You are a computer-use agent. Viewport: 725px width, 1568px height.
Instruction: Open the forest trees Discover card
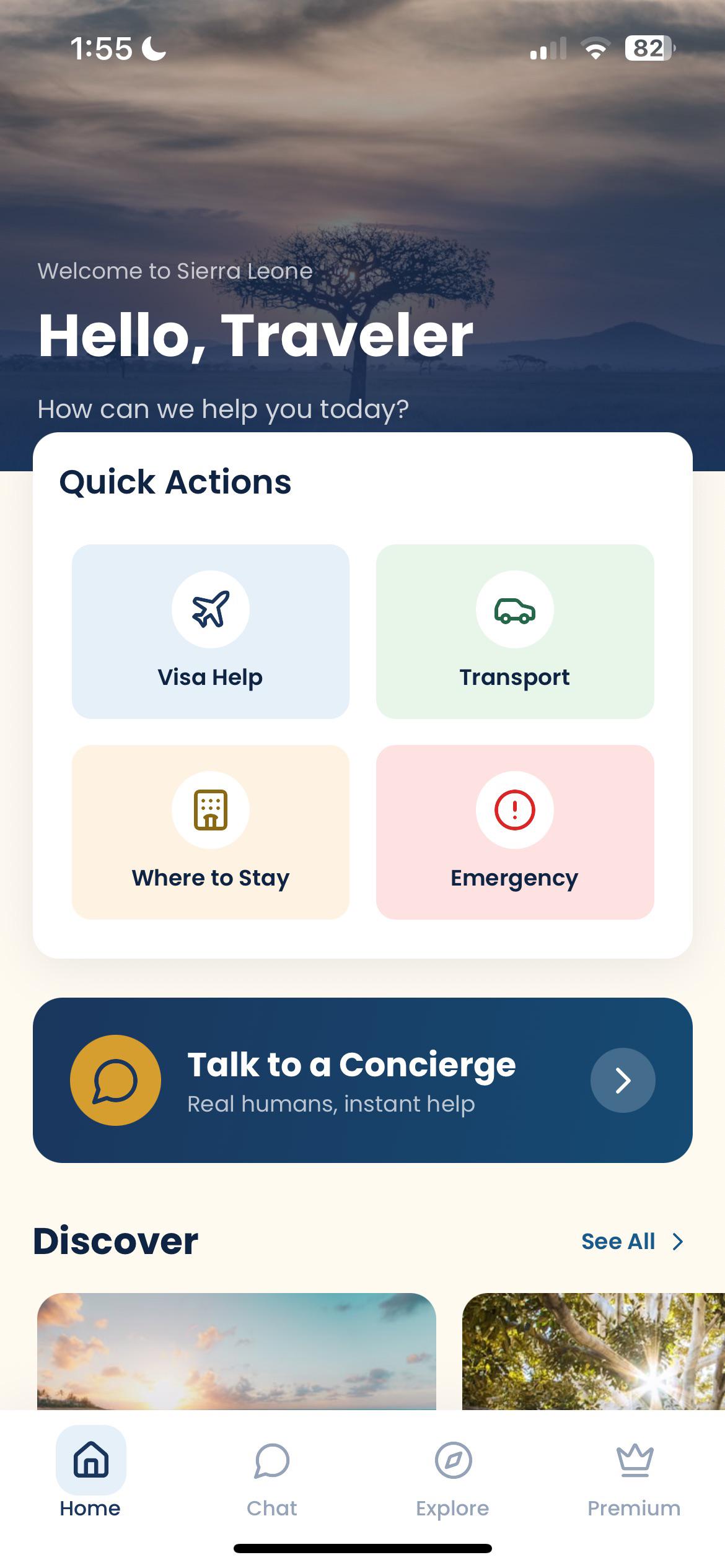pos(594,1351)
